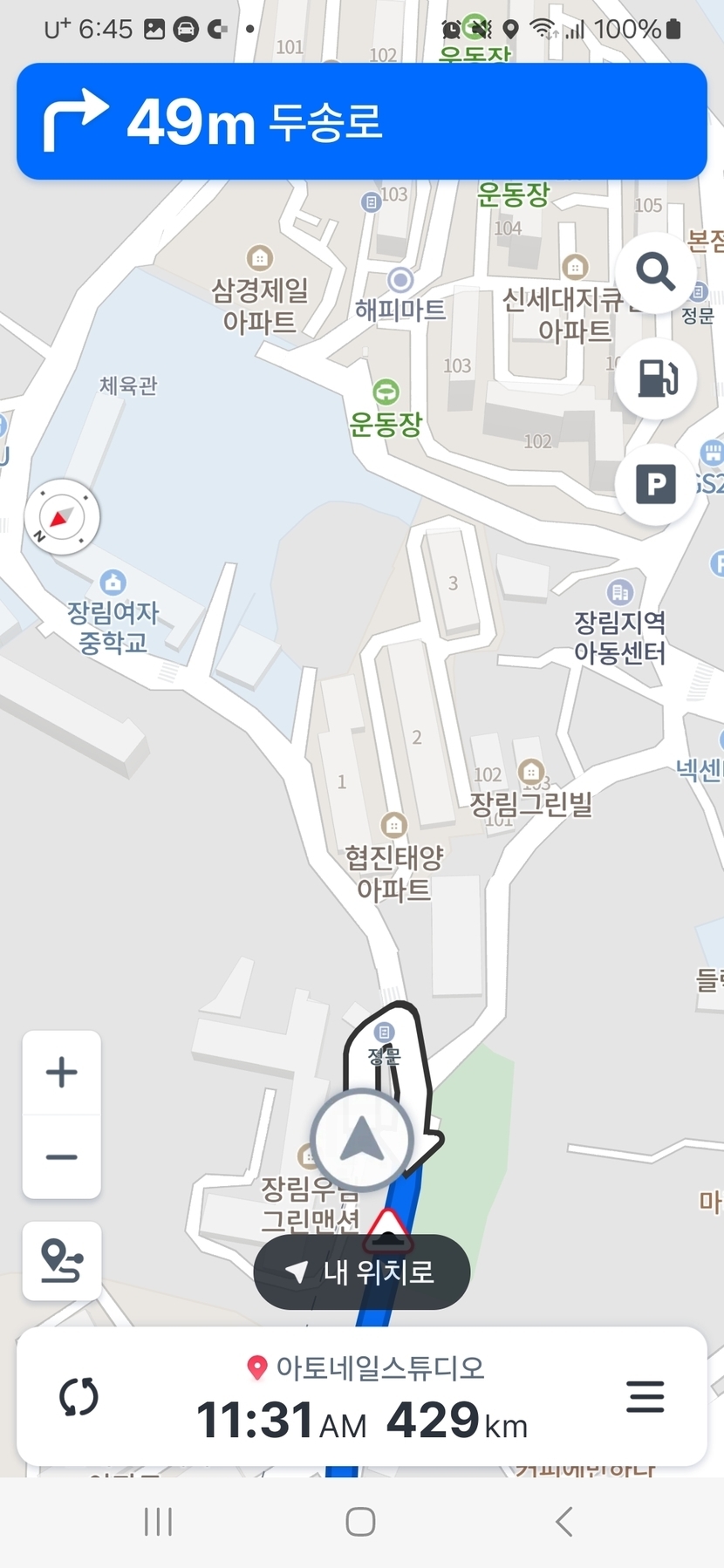Go back with system back button

pyautogui.click(x=563, y=1522)
